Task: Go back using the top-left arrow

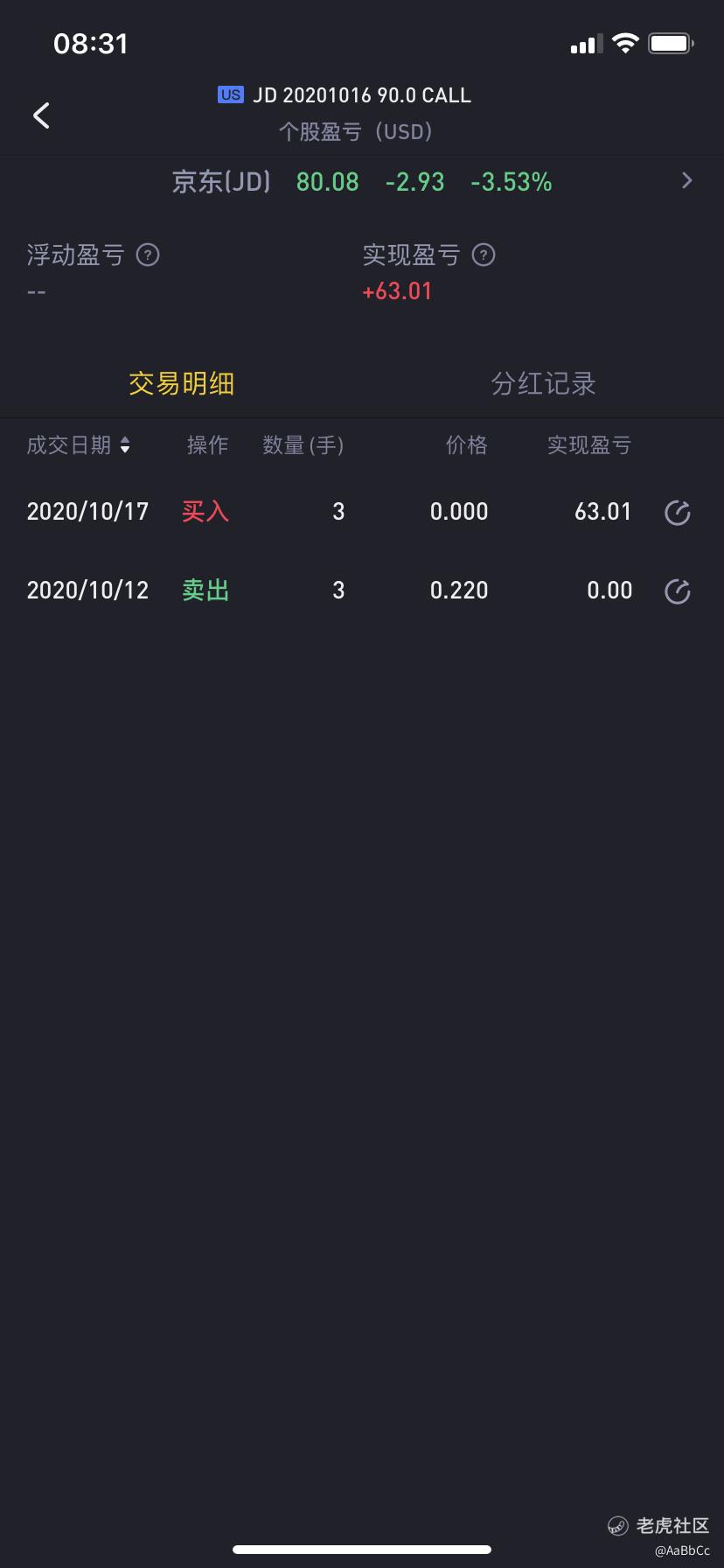Action: 41,115
